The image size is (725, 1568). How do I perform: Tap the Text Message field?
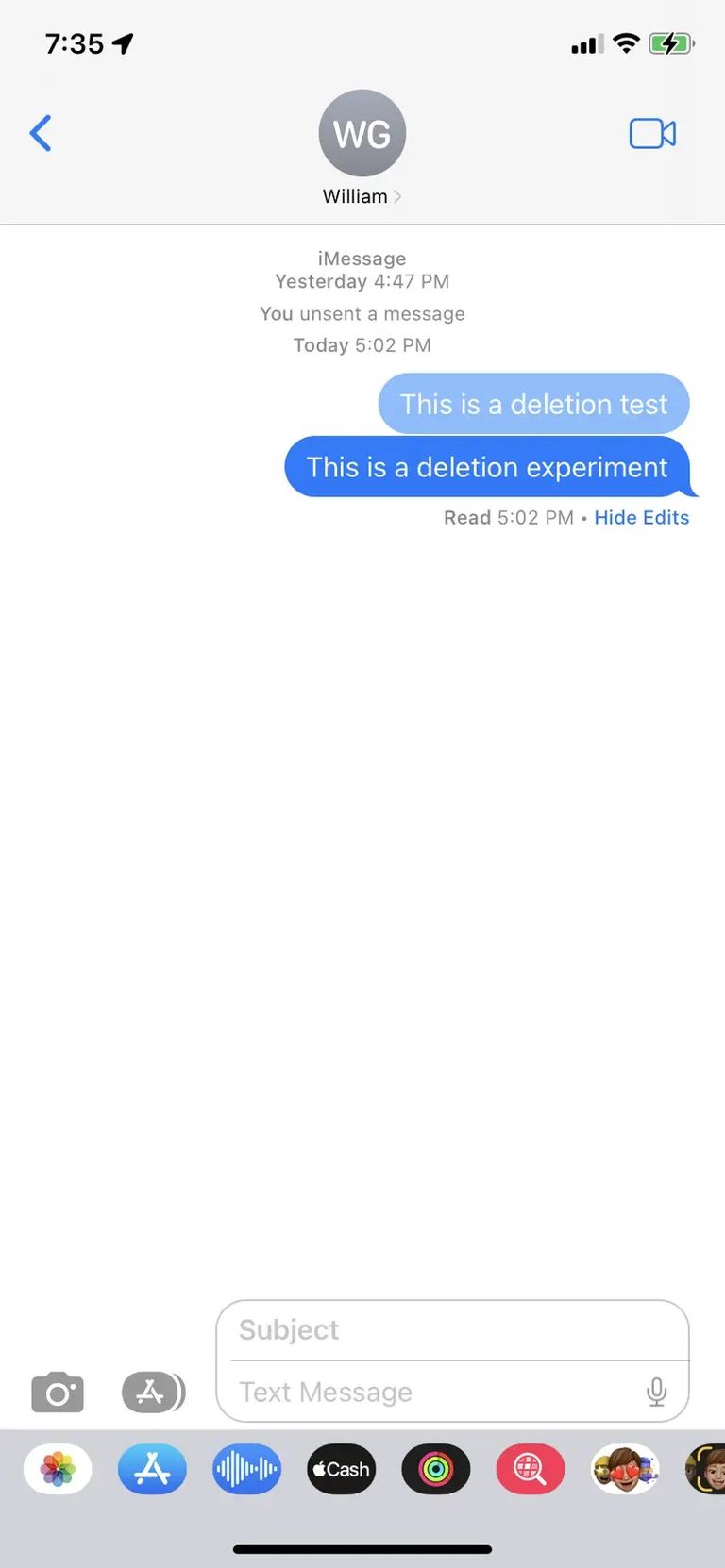[x=434, y=1393]
